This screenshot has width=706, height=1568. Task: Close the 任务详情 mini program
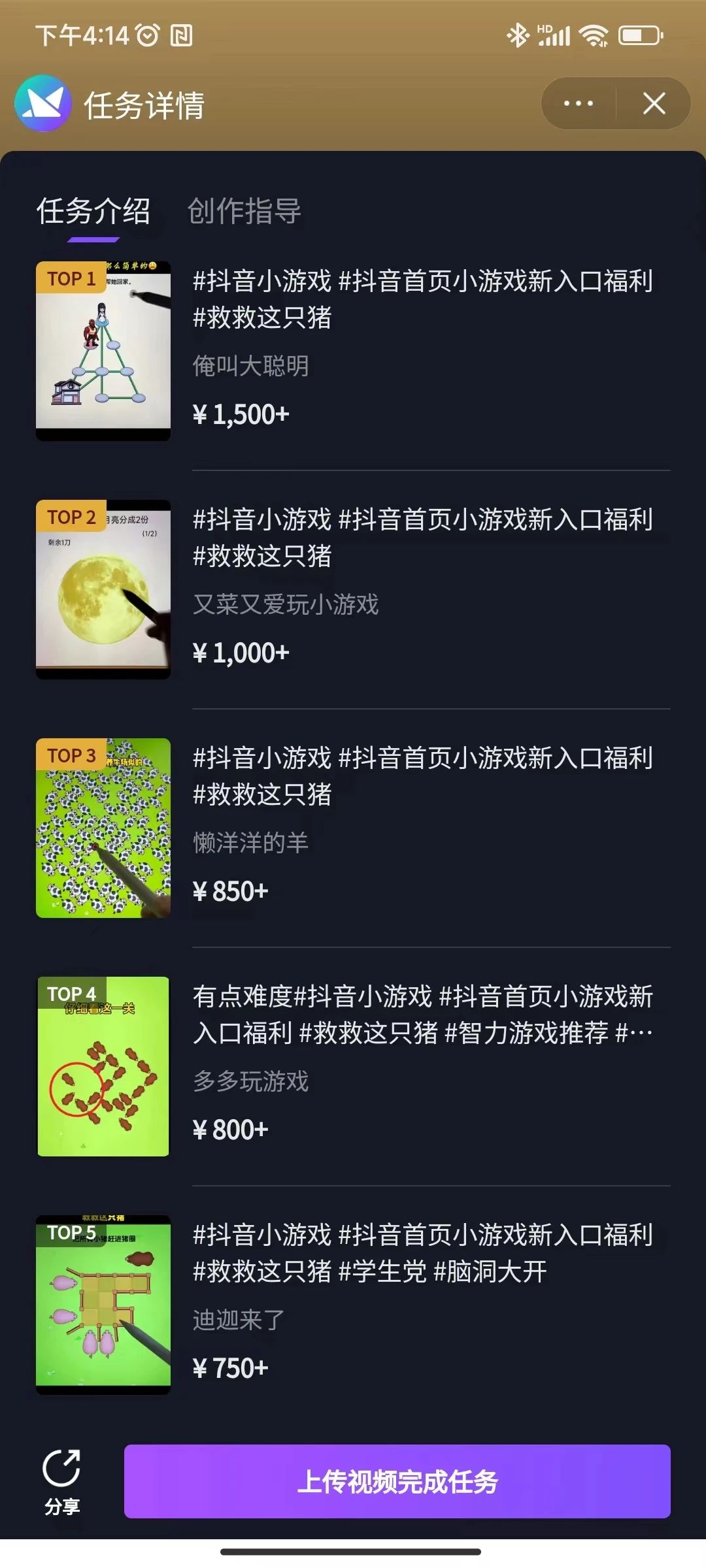[x=654, y=103]
